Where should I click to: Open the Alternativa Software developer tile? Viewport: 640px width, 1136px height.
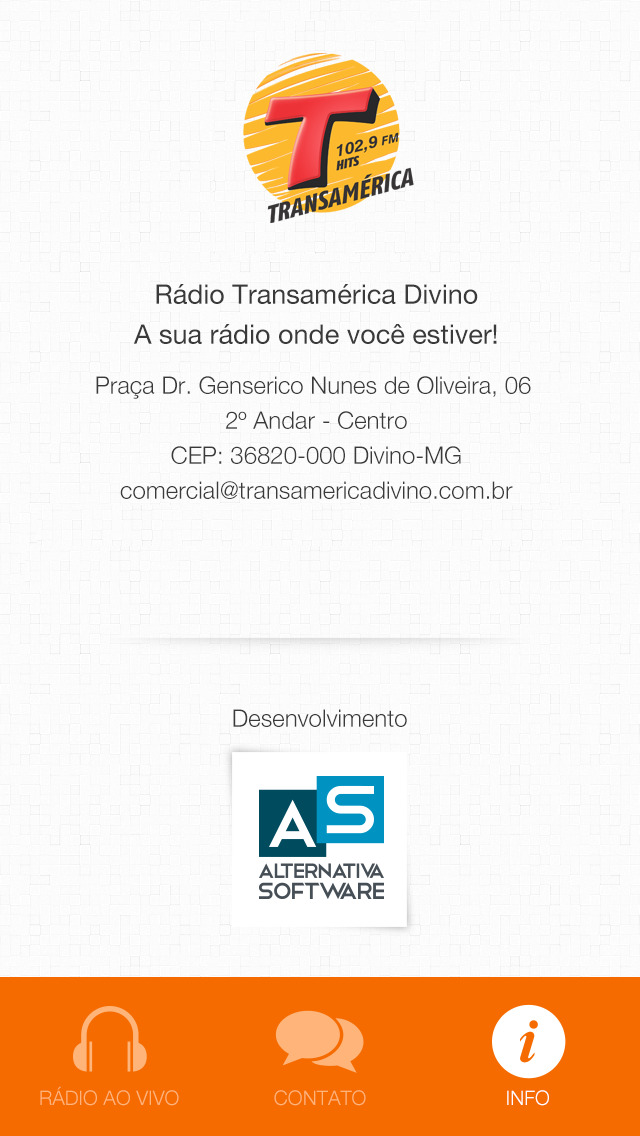pos(319,838)
